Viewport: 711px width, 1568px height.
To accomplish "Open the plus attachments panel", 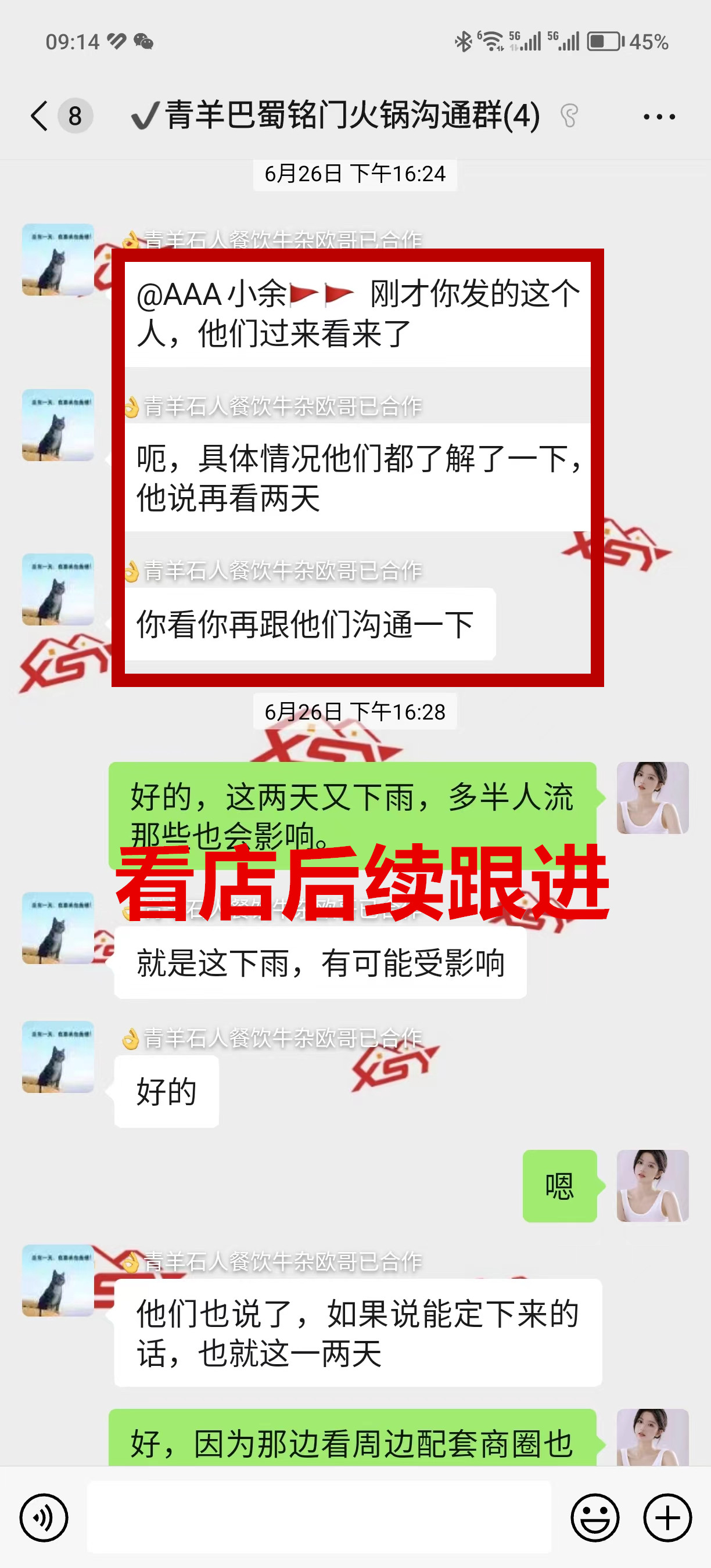I will 667,1517.
